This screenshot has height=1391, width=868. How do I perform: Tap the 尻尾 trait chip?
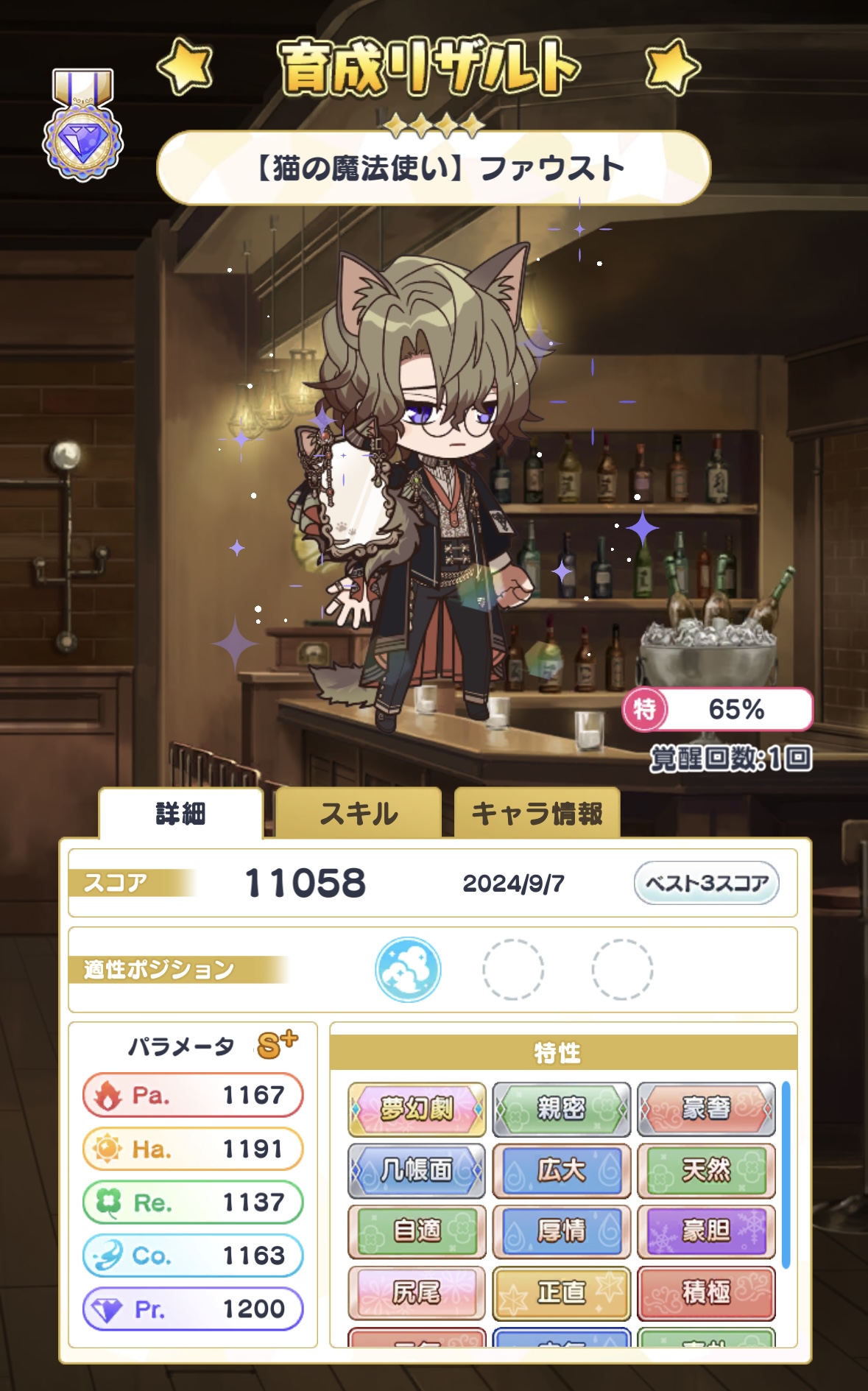point(417,1293)
